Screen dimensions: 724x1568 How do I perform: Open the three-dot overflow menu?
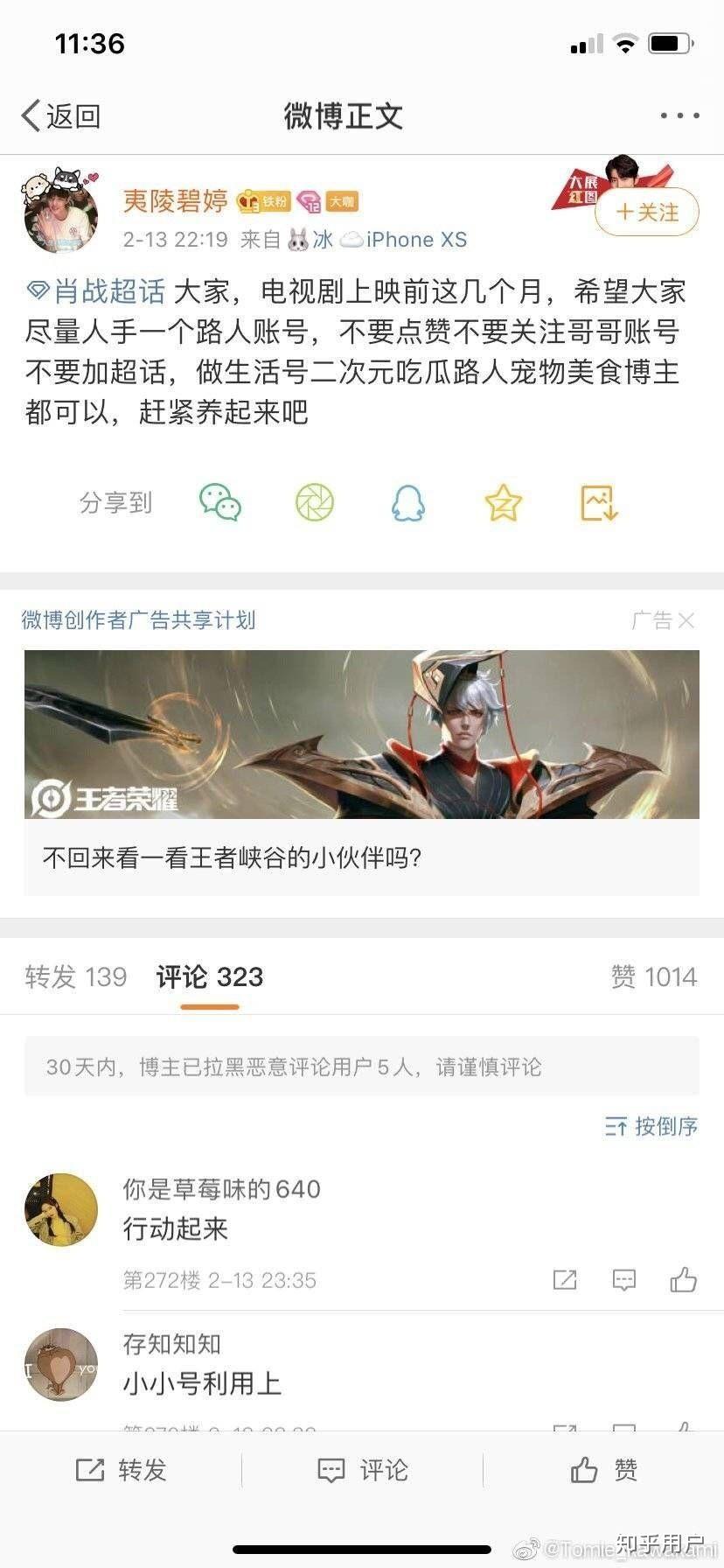point(679,115)
